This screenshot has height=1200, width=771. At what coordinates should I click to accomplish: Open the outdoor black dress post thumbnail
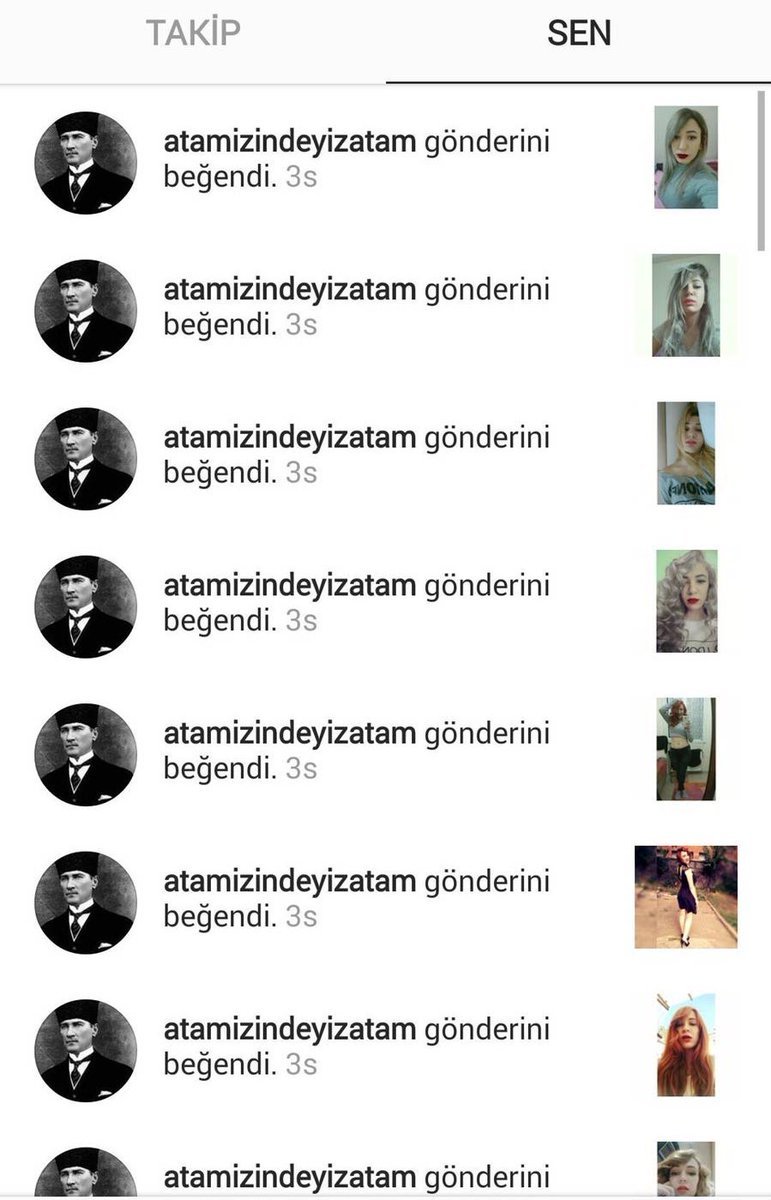686,897
